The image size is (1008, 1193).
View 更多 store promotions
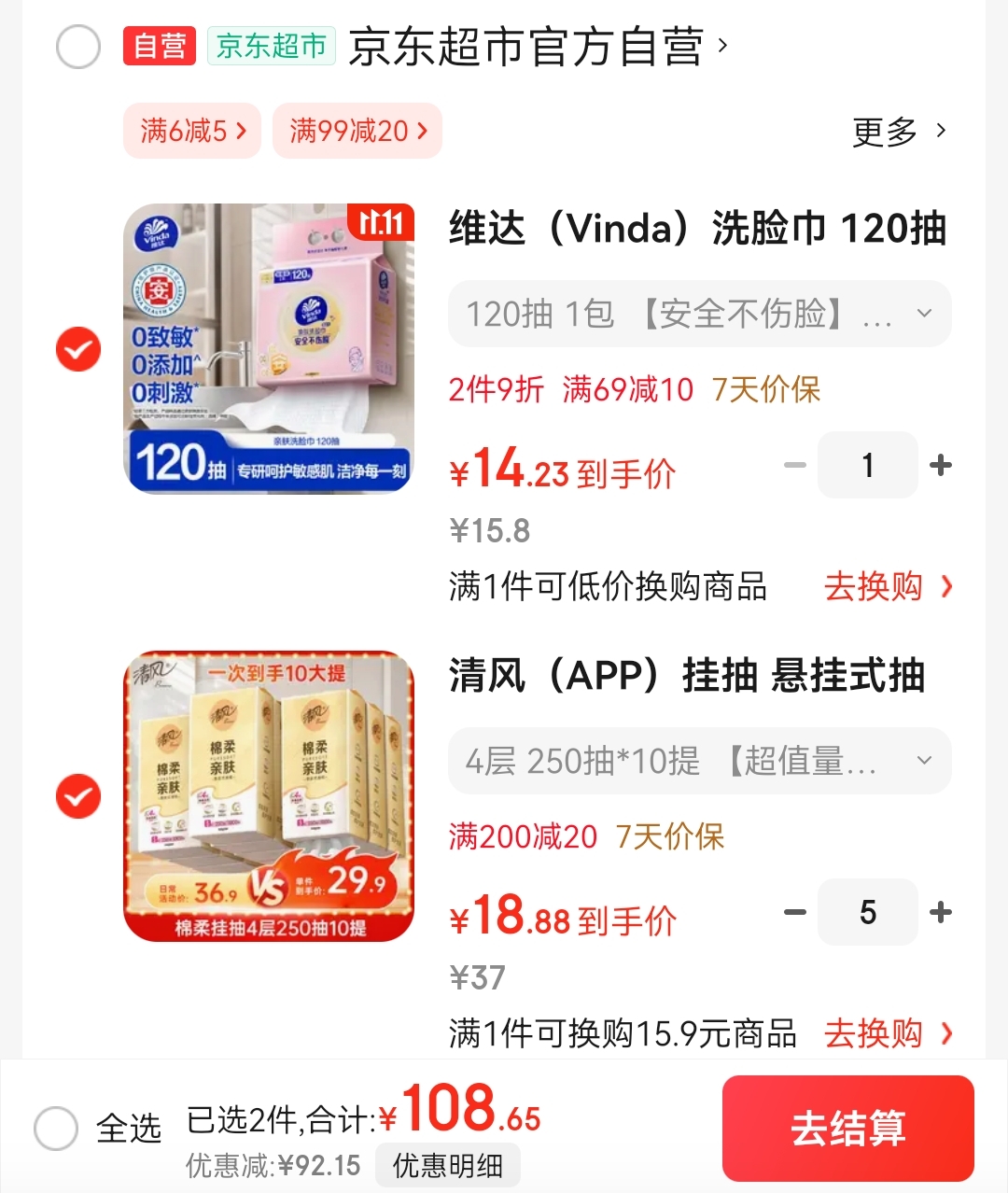click(x=899, y=132)
